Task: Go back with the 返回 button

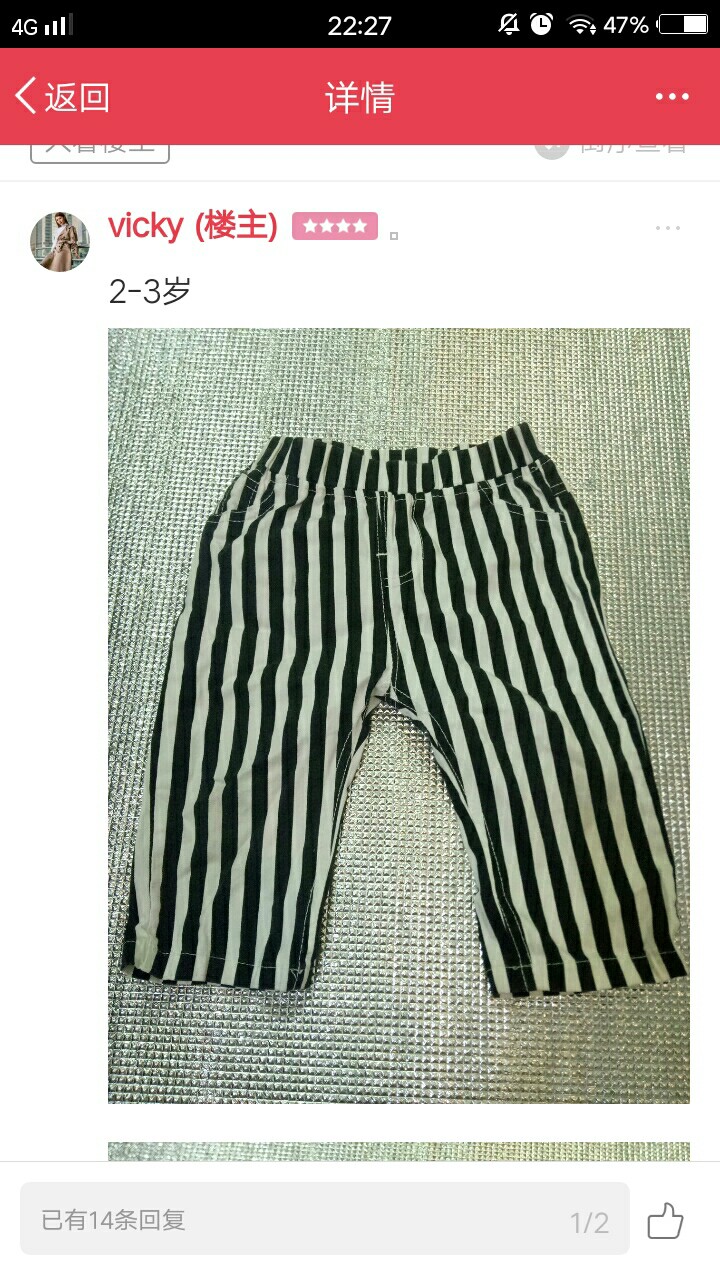Action: point(62,97)
